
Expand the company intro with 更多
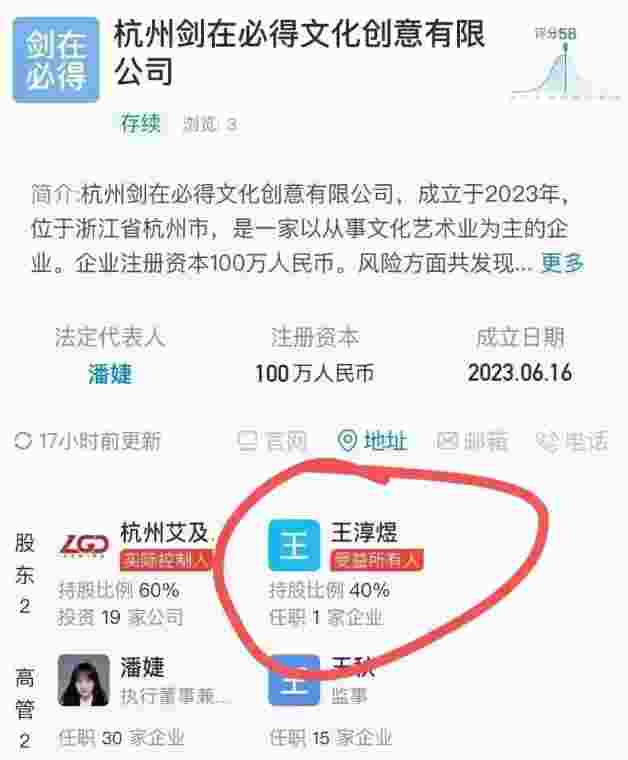[562, 264]
